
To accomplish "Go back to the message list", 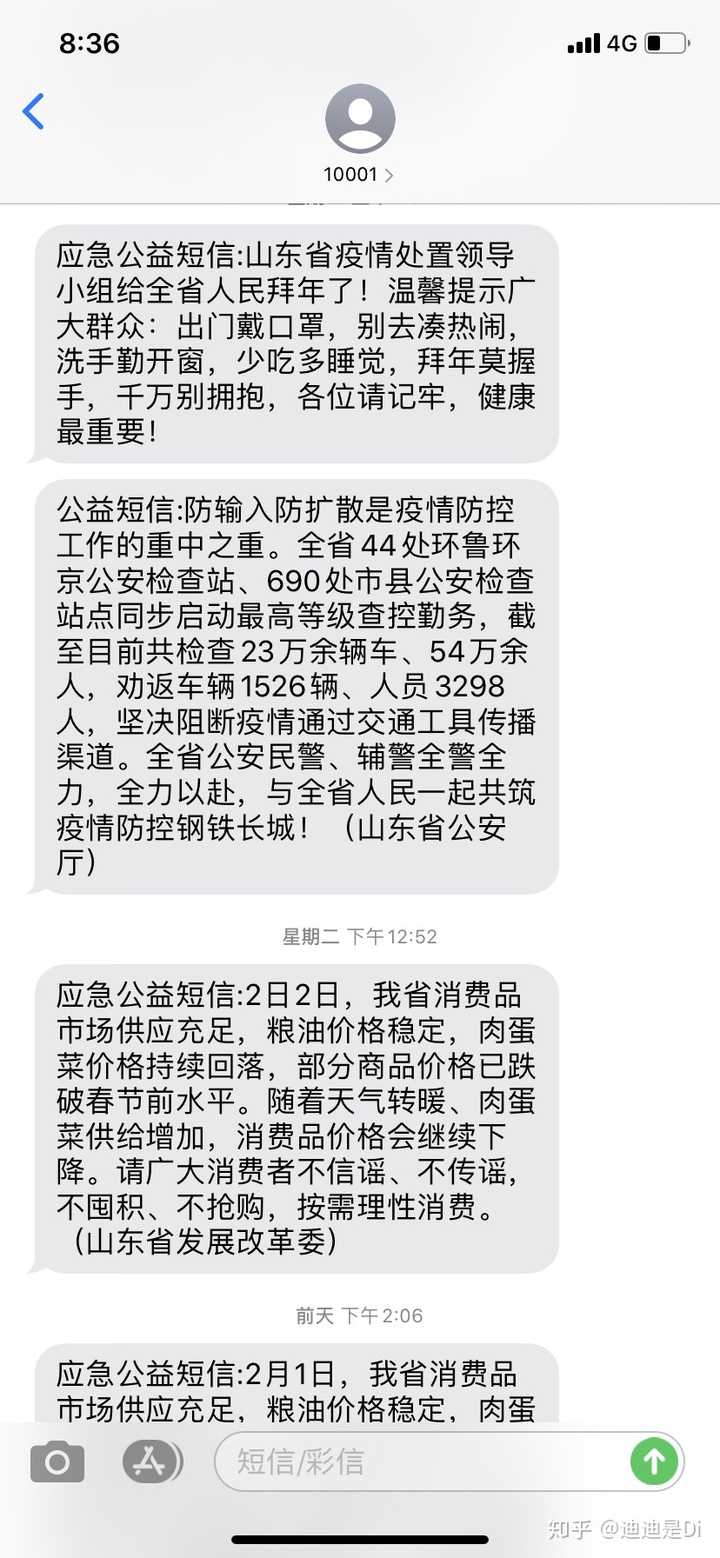I will 34,112.
